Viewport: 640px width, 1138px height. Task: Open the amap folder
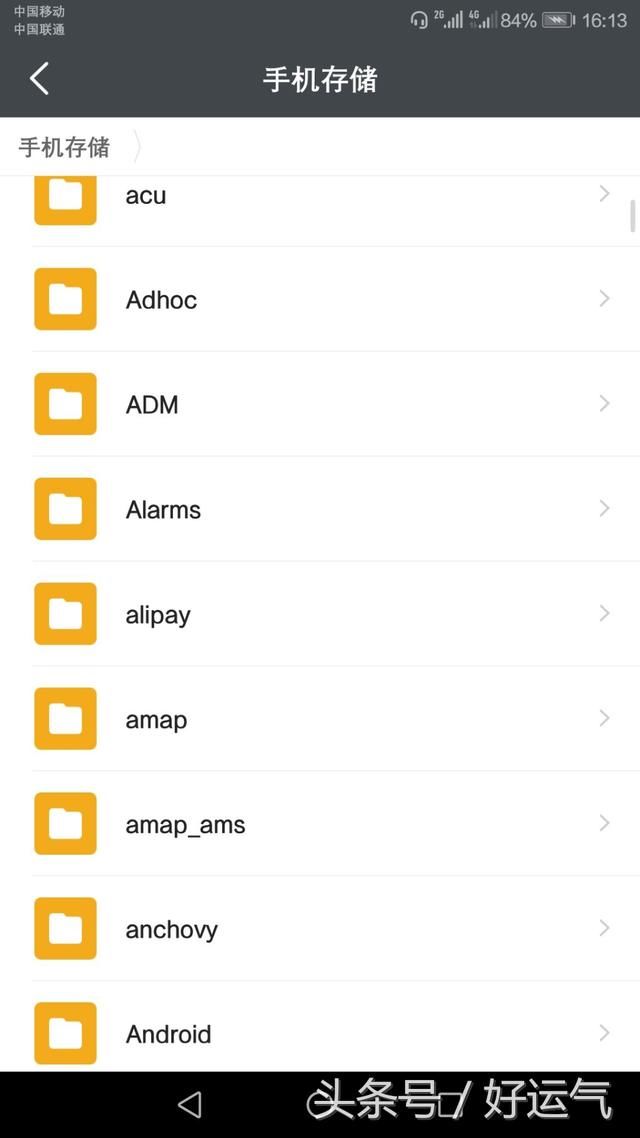(x=320, y=720)
